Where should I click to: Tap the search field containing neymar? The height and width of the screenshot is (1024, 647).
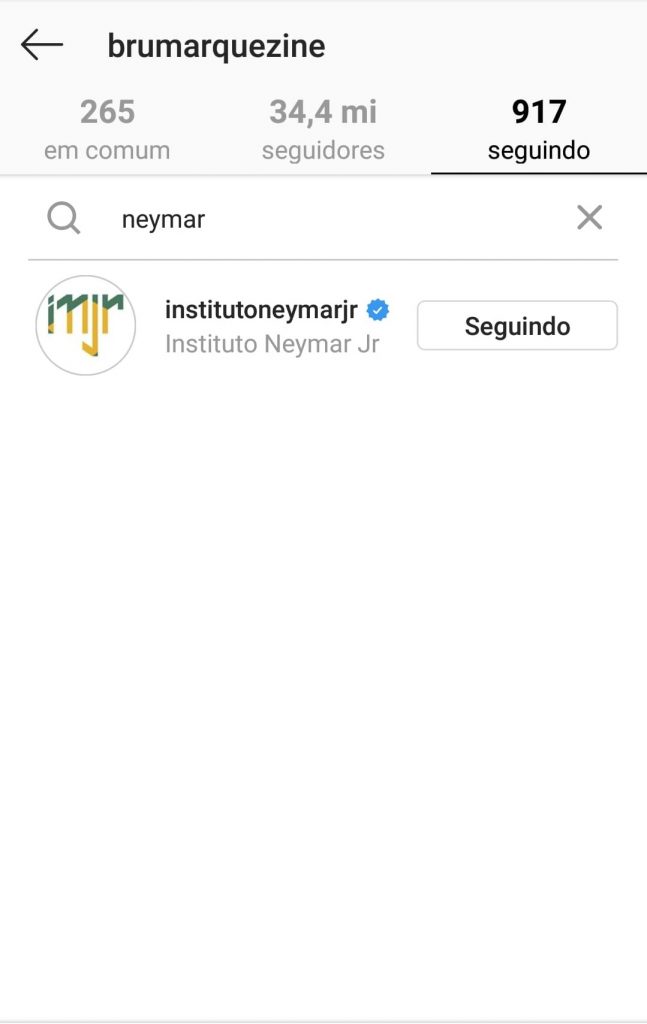tap(330, 218)
